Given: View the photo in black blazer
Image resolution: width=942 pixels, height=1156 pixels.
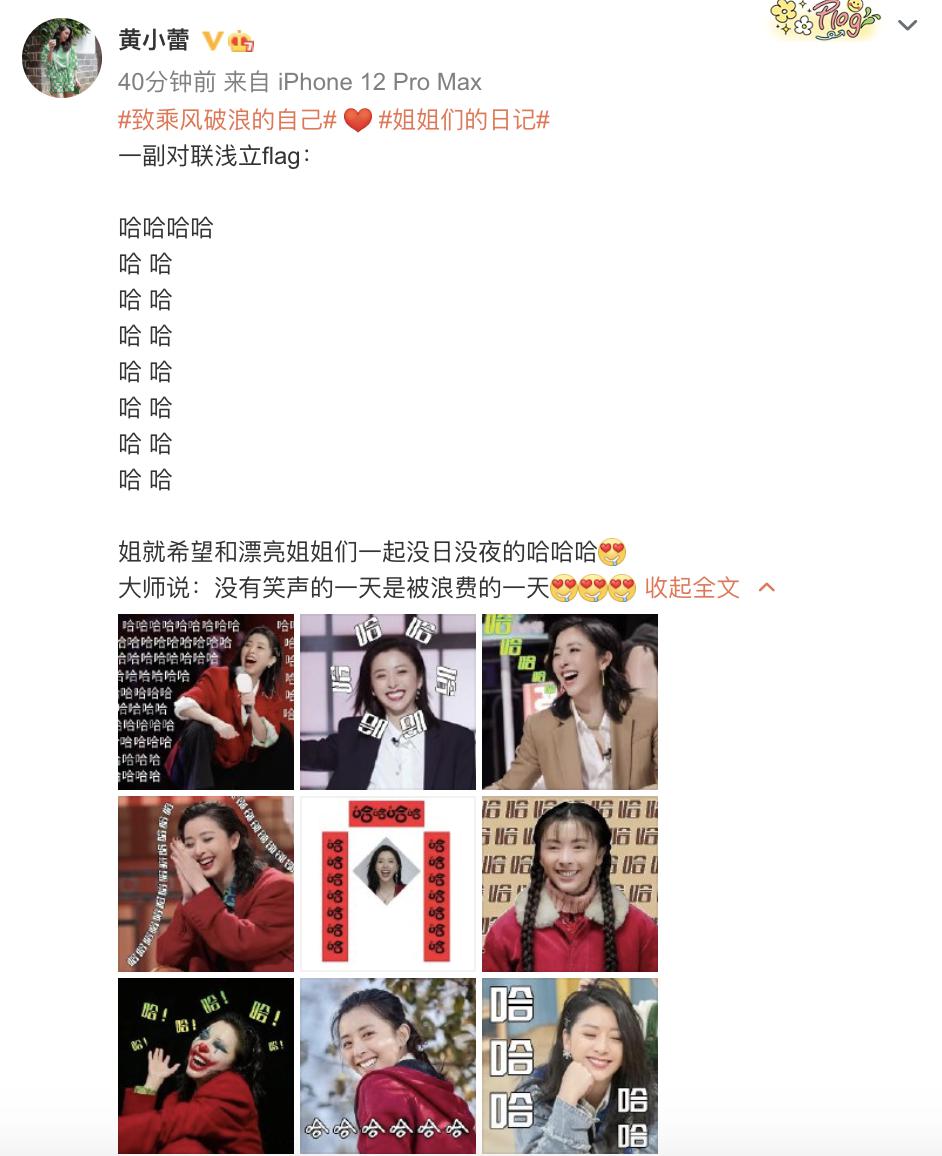Looking at the screenshot, I should pyautogui.click(x=388, y=702).
